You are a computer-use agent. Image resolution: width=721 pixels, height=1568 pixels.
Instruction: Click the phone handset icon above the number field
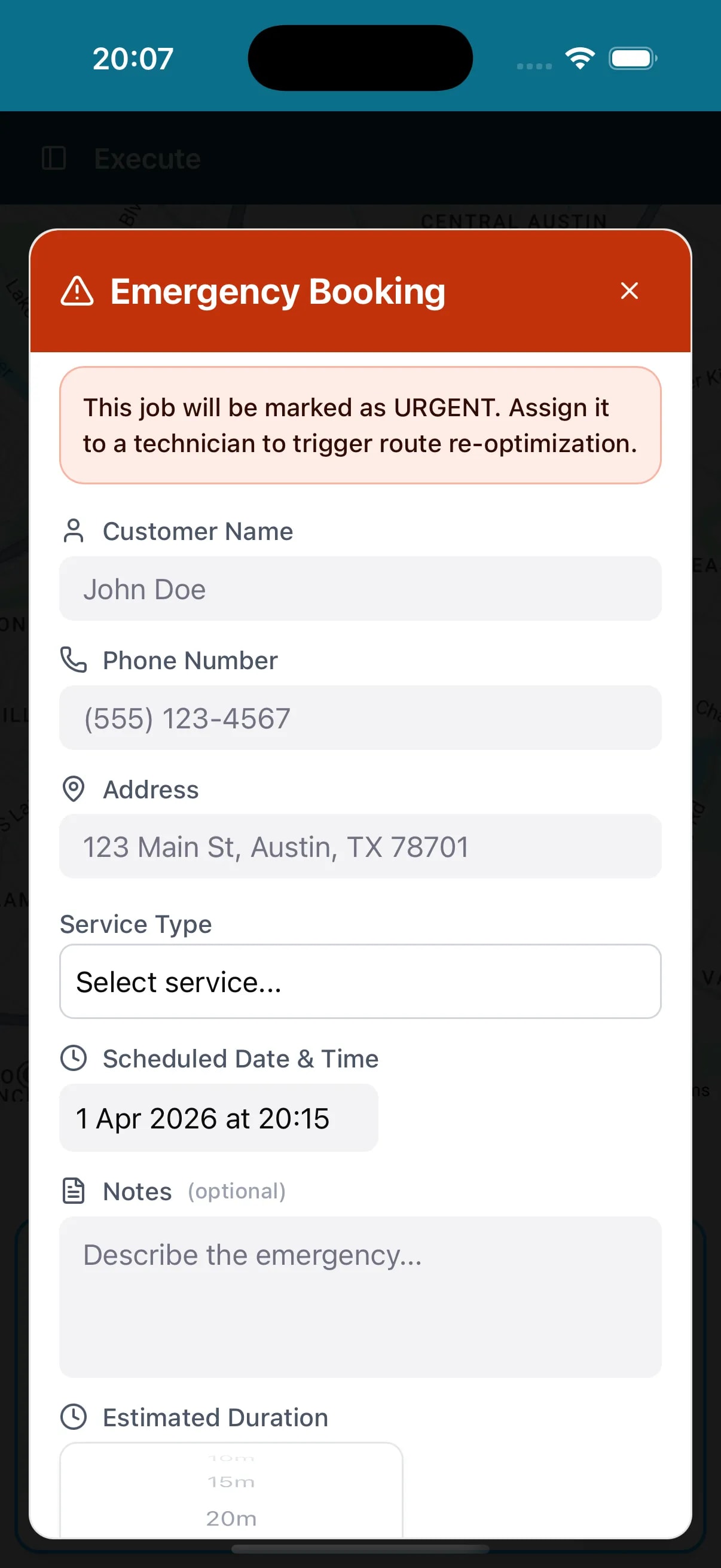pyautogui.click(x=73, y=660)
